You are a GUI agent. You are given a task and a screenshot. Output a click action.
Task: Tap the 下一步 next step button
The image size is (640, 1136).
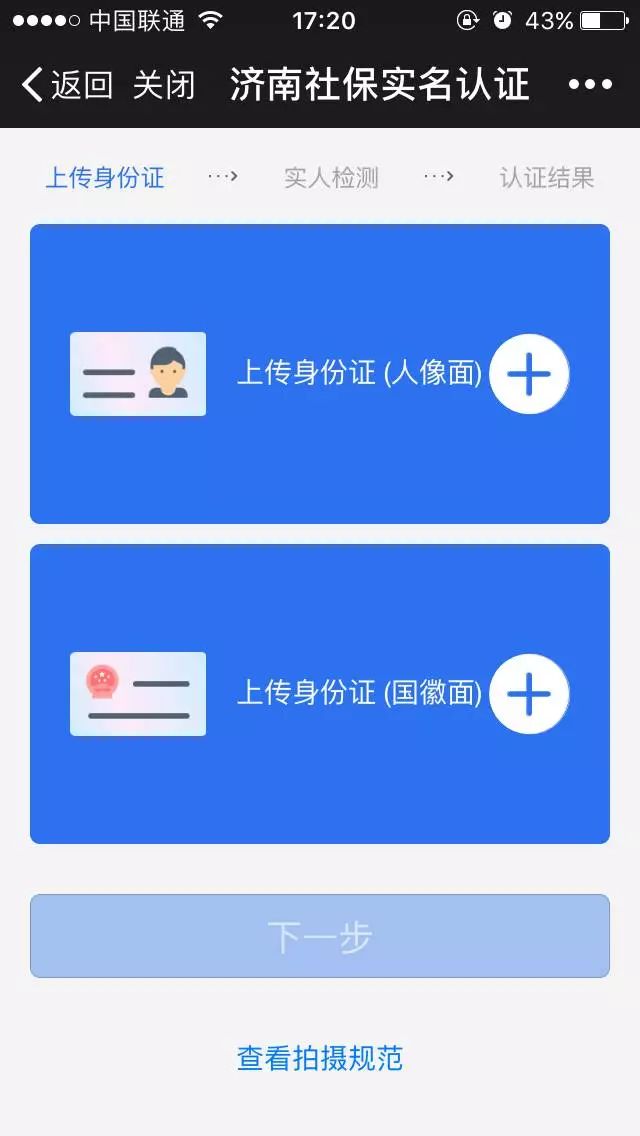[320, 936]
